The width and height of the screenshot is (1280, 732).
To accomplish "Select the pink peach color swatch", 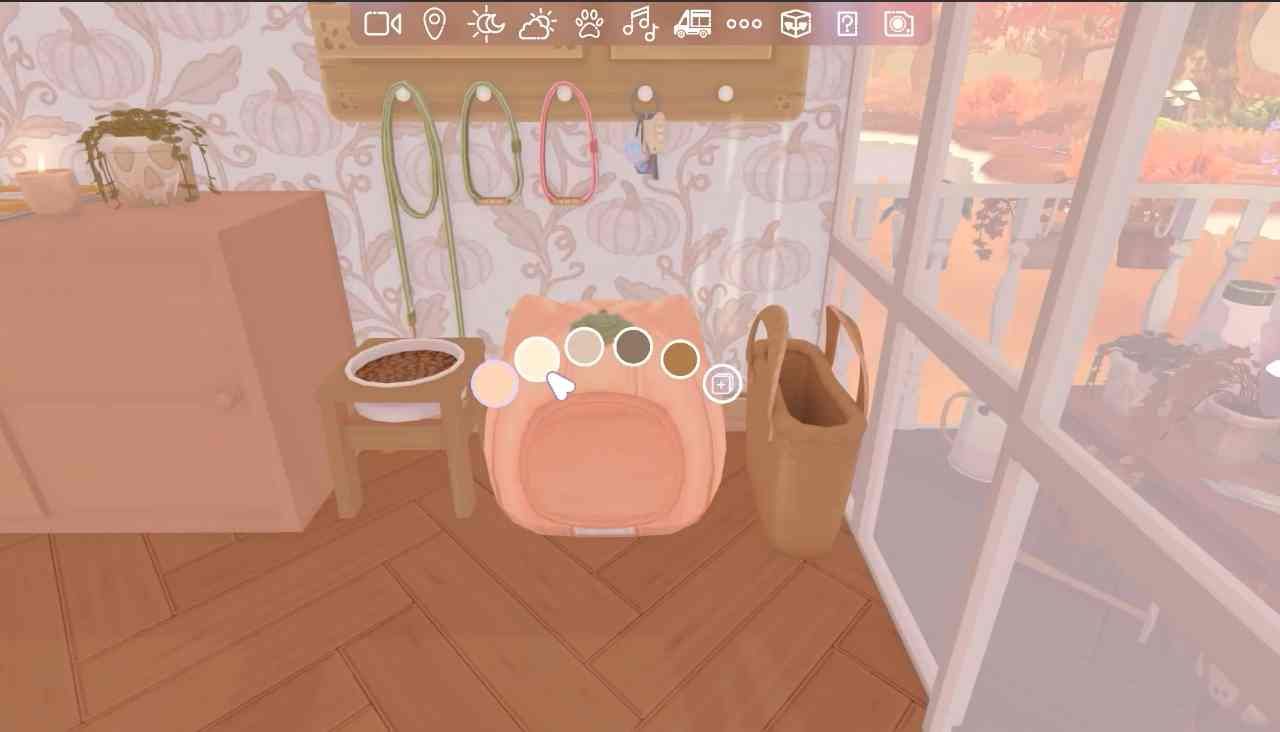I will pos(494,383).
